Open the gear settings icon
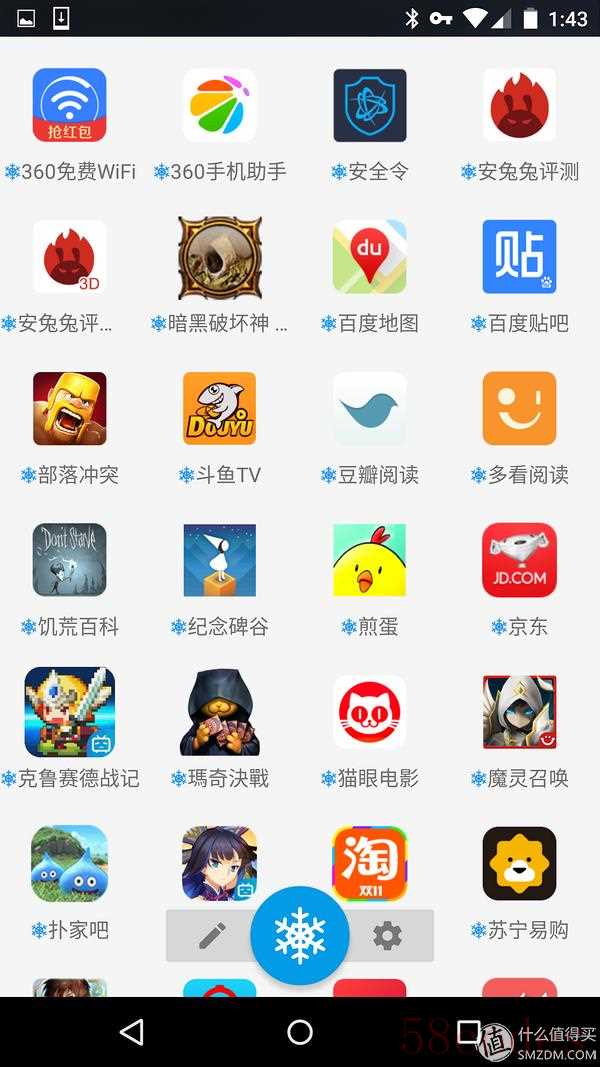This screenshot has width=600, height=1067. pos(387,936)
